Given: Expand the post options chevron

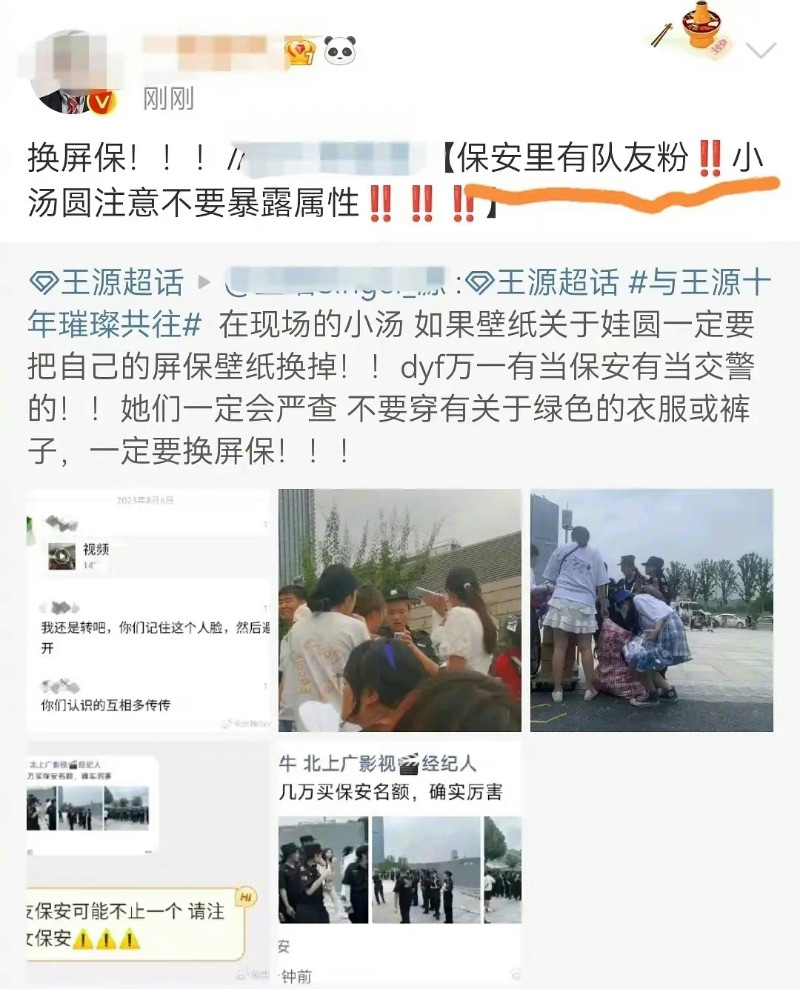Looking at the screenshot, I should (760, 50).
